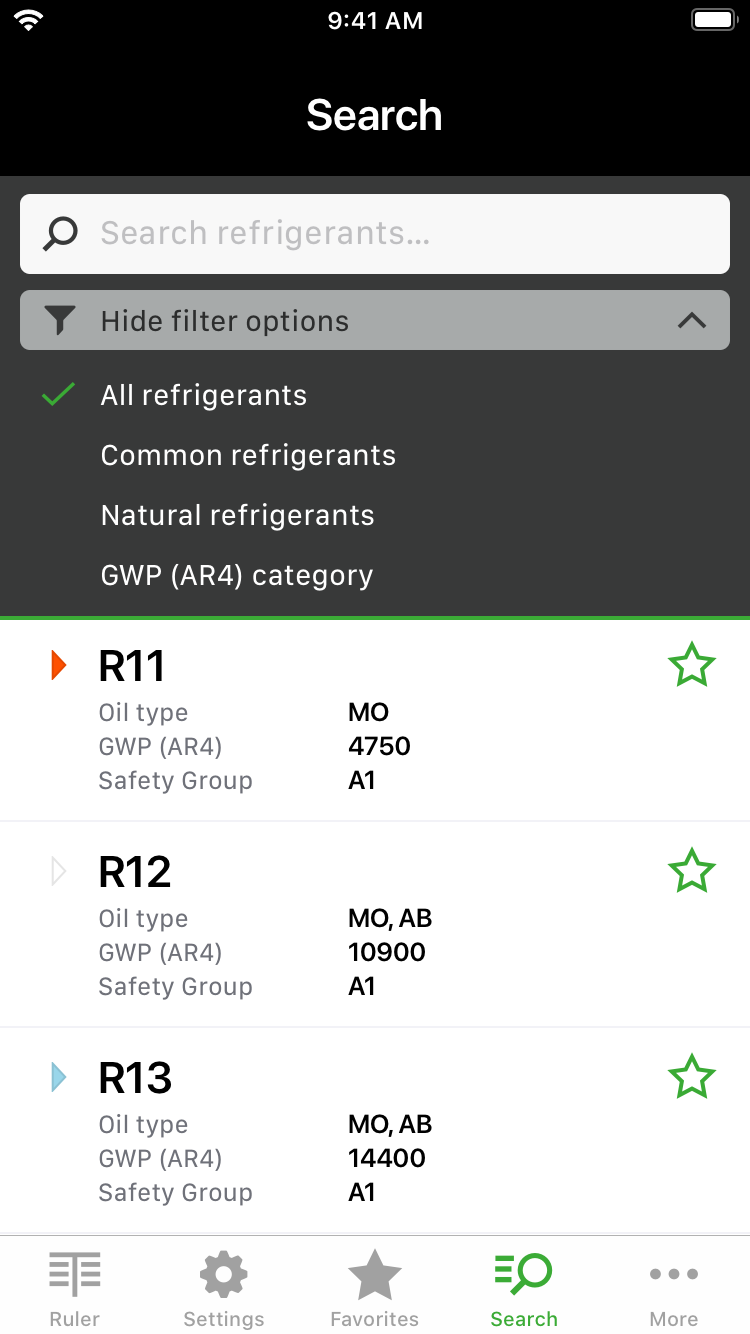This screenshot has width=750, height=1334.
Task: Select the Common refrigerants filter
Action: click(x=248, y=455)
